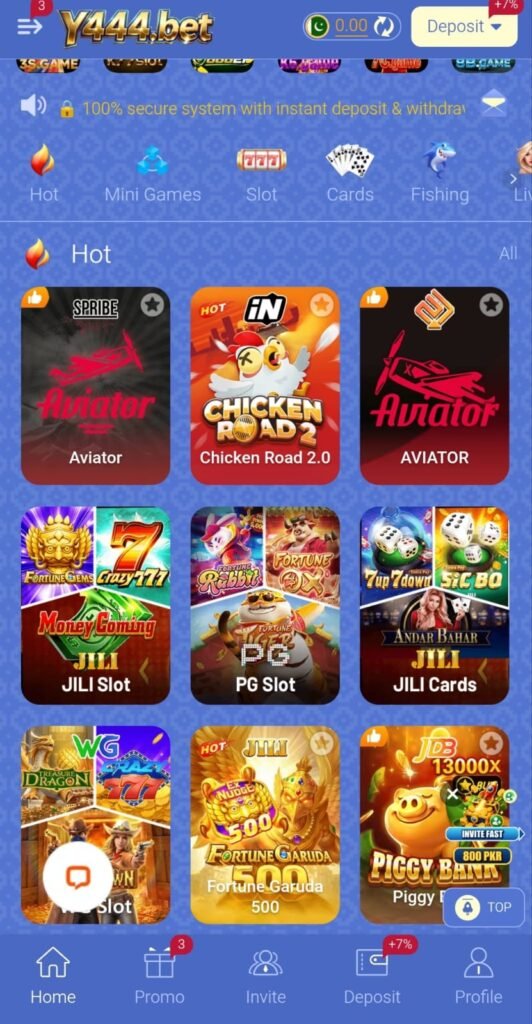Open the side menu drawer
532x1024 pixels.
click(29, 27)
